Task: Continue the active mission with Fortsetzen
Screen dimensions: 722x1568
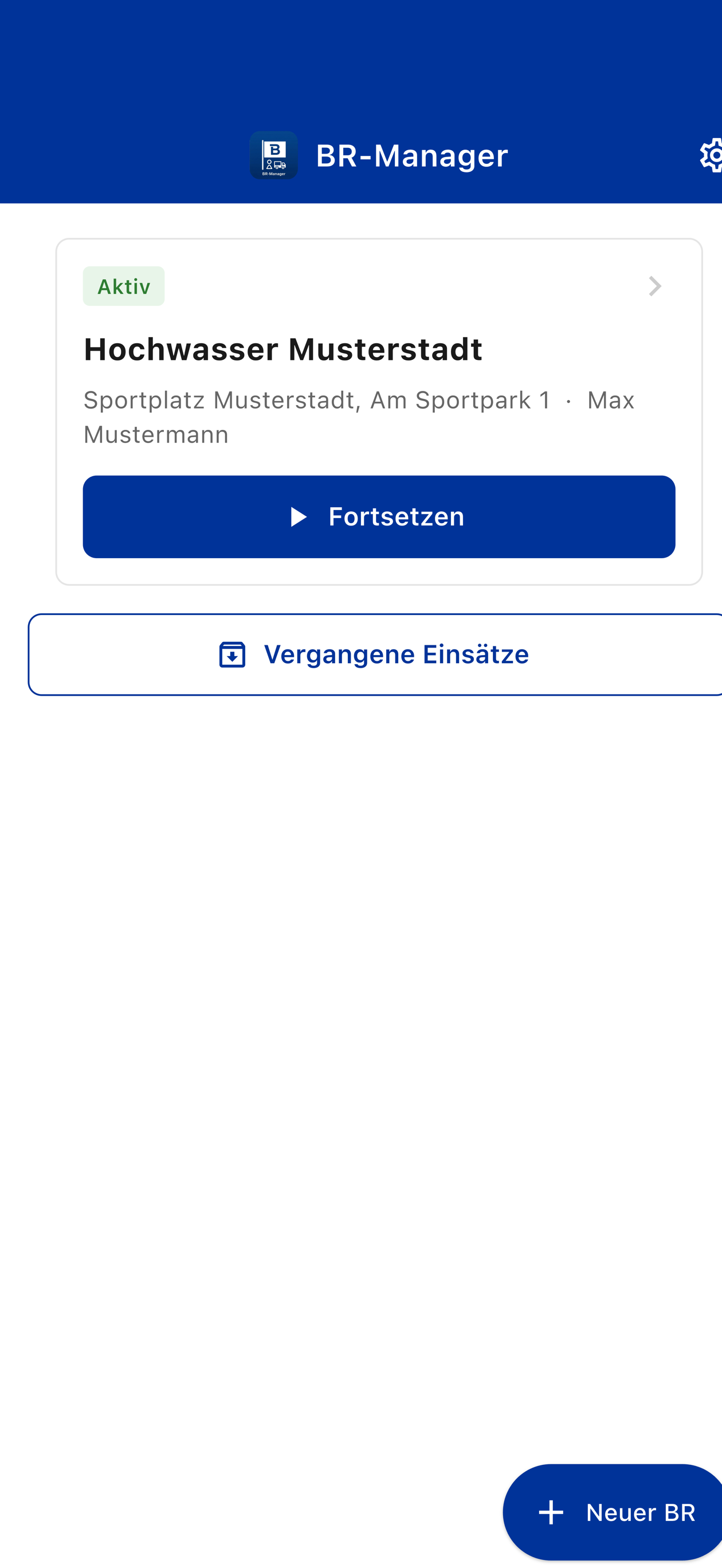Action: [x=379, y=517]
